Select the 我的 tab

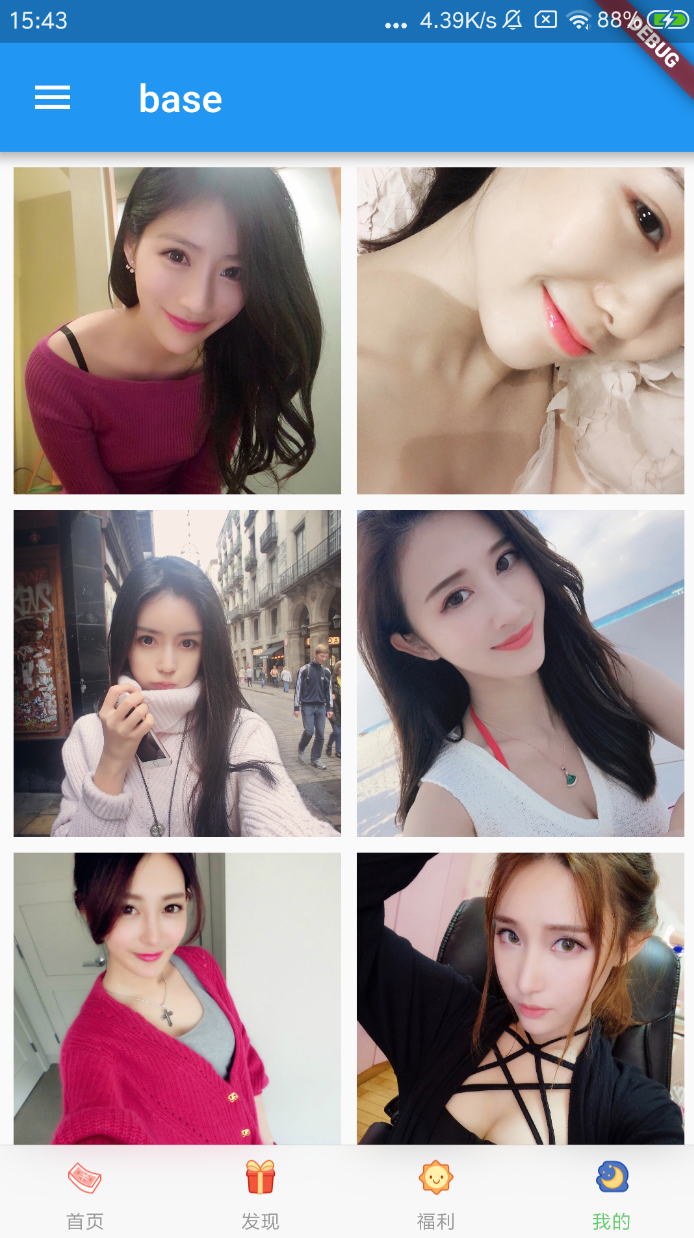click(x=611, y=1193)
